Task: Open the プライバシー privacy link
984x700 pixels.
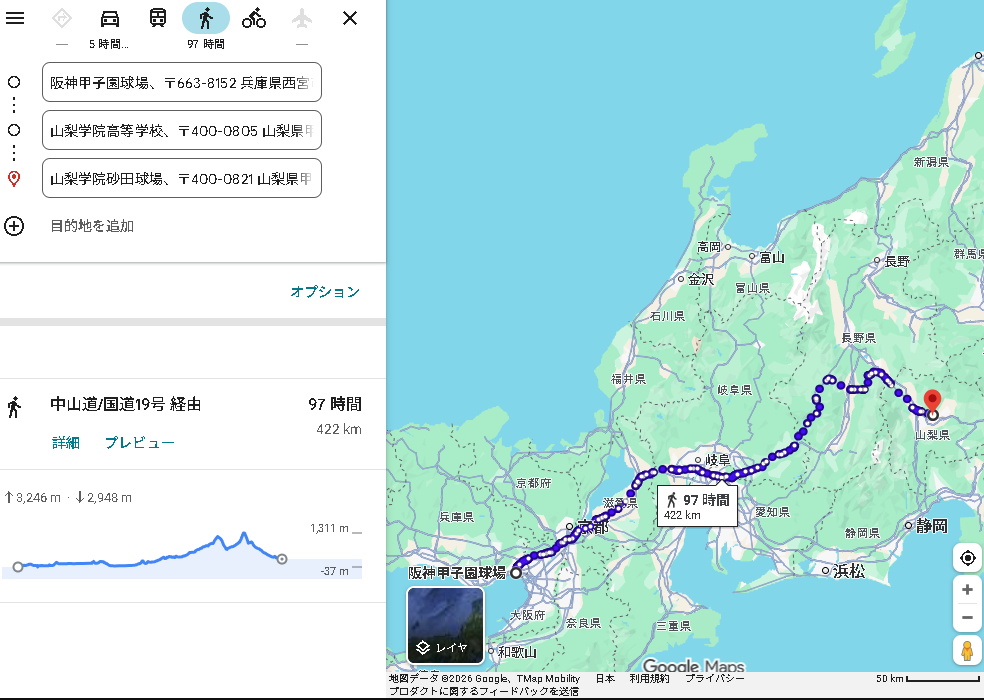Action: pyautogui.click(x=714, y=678)
